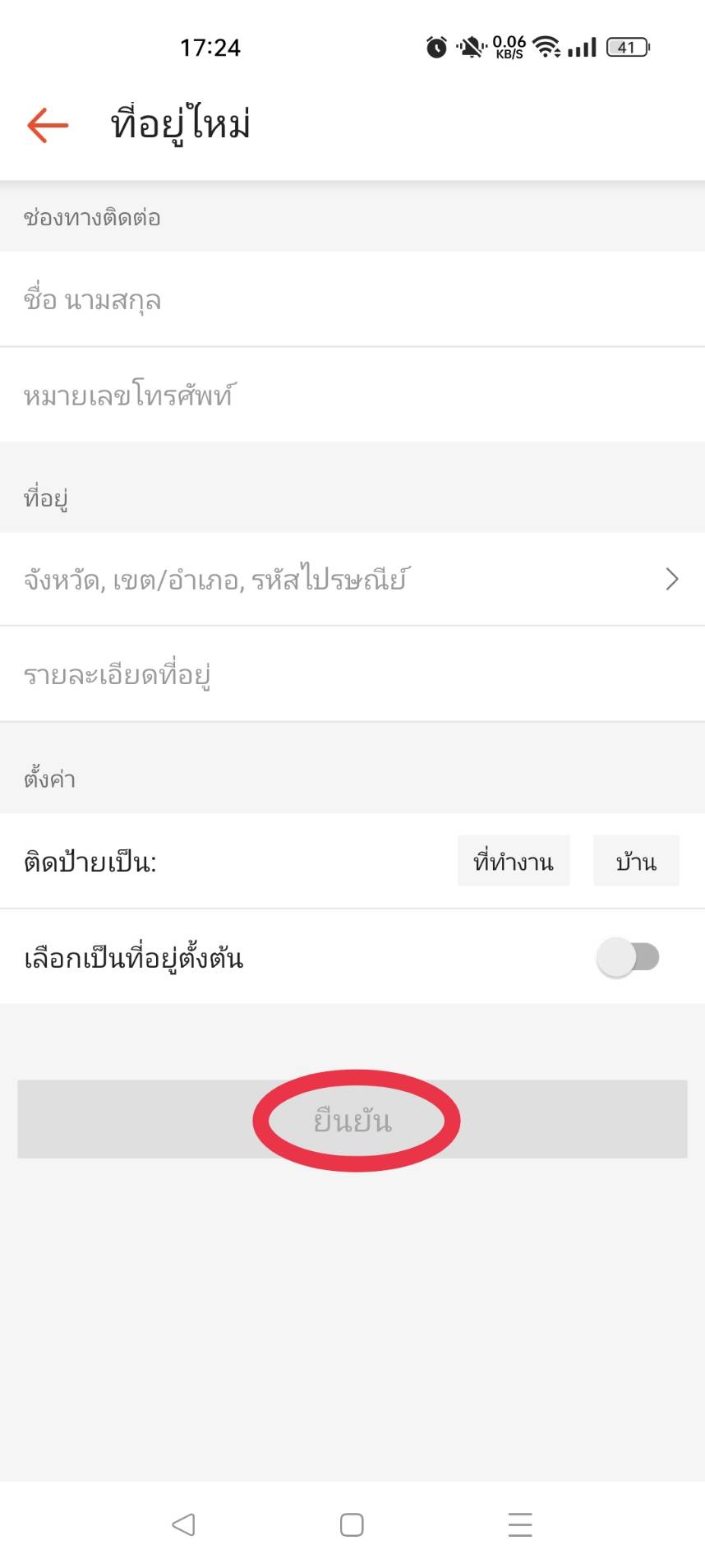
Task: Toggle เลือกเป็นที่อยู่ตั้งต้น default address switch
Action: pos(629,957)
